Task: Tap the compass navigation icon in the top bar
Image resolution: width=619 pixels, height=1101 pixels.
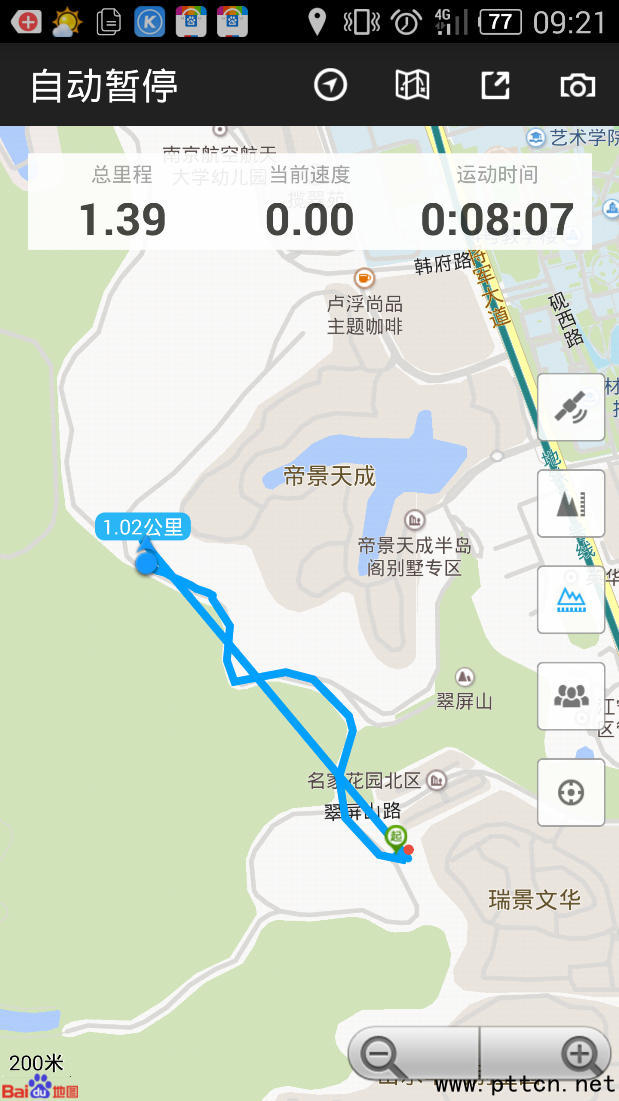Action: (x=330, y=86)
